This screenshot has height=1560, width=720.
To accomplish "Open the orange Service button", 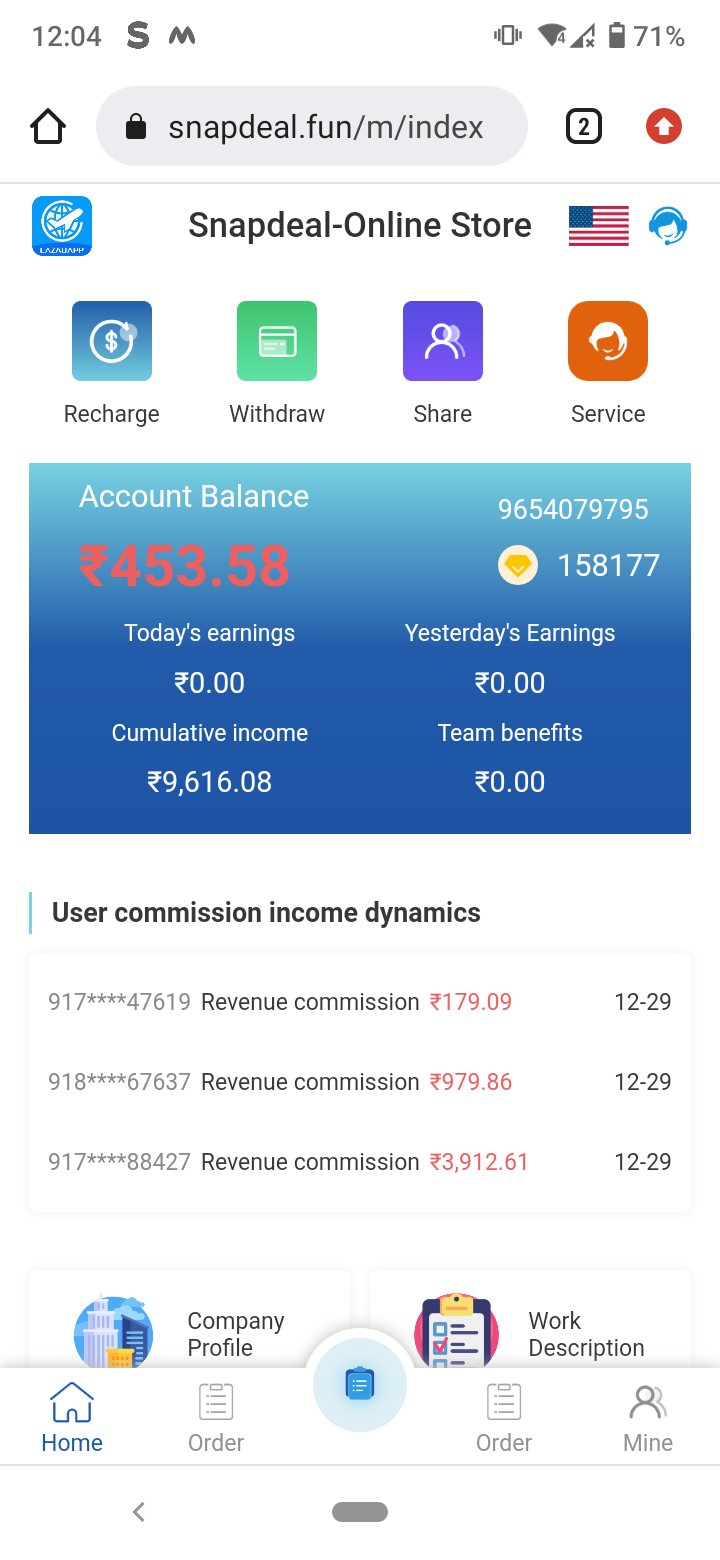I will click(608, 341).
